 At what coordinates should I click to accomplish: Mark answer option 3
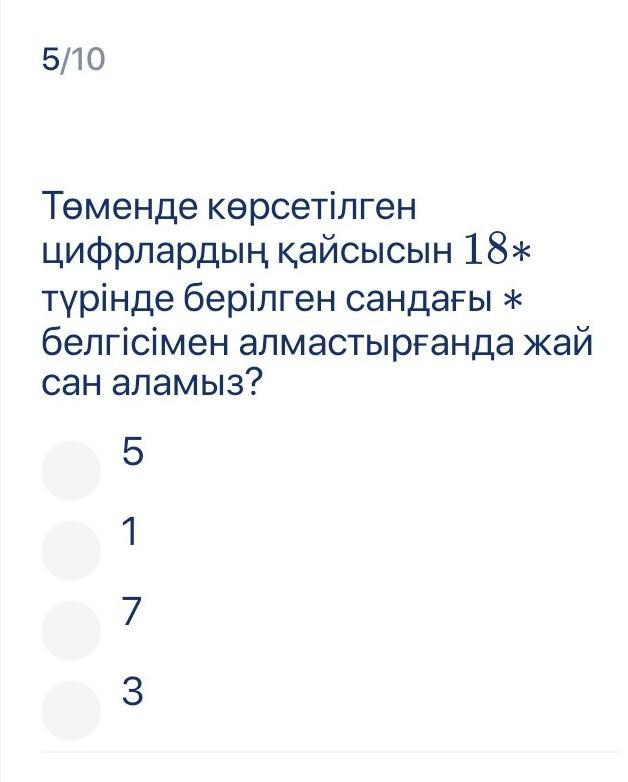71,710
